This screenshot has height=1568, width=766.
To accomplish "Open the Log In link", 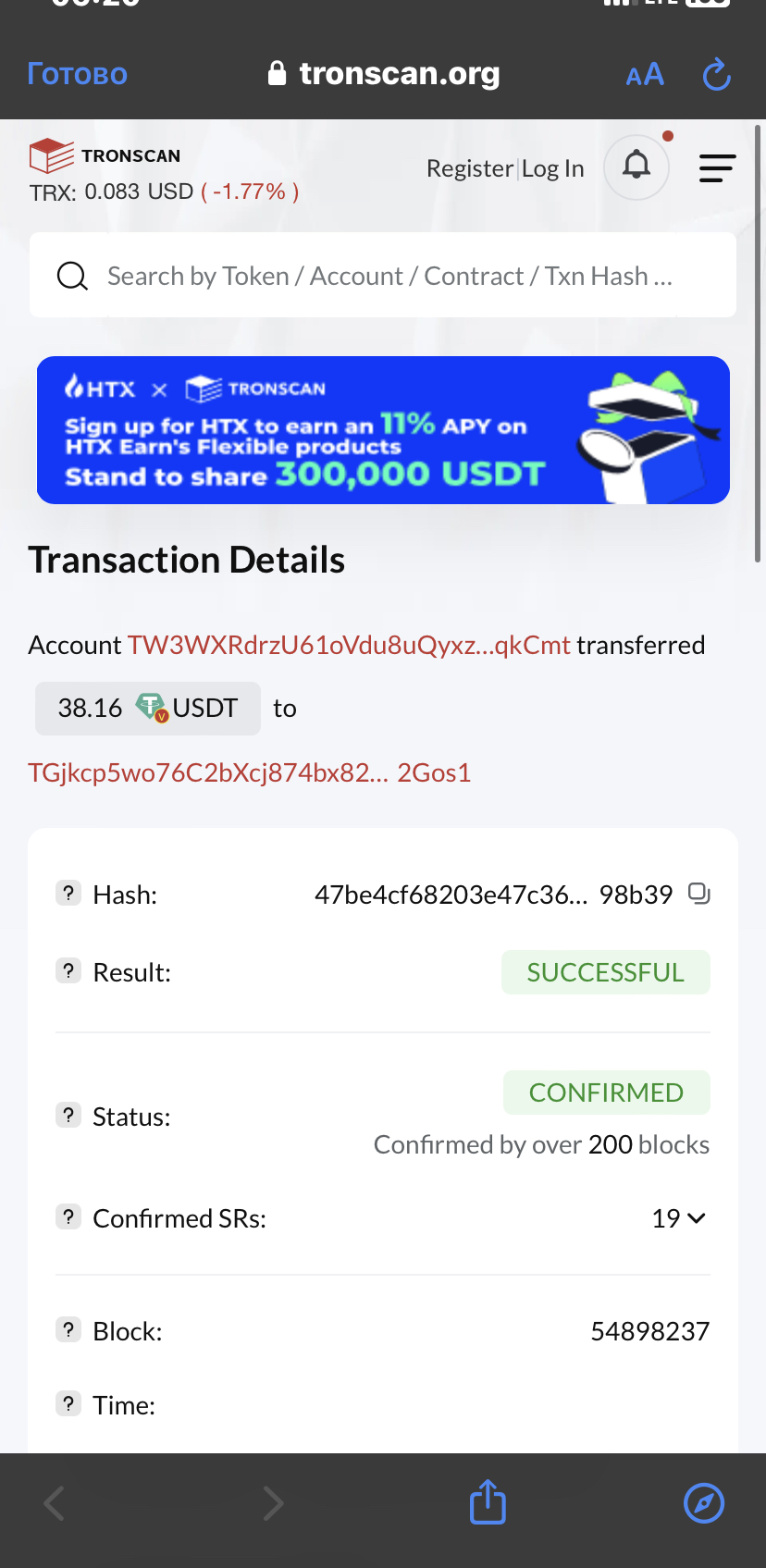I will pyautogui.click(x=553, y=168).
